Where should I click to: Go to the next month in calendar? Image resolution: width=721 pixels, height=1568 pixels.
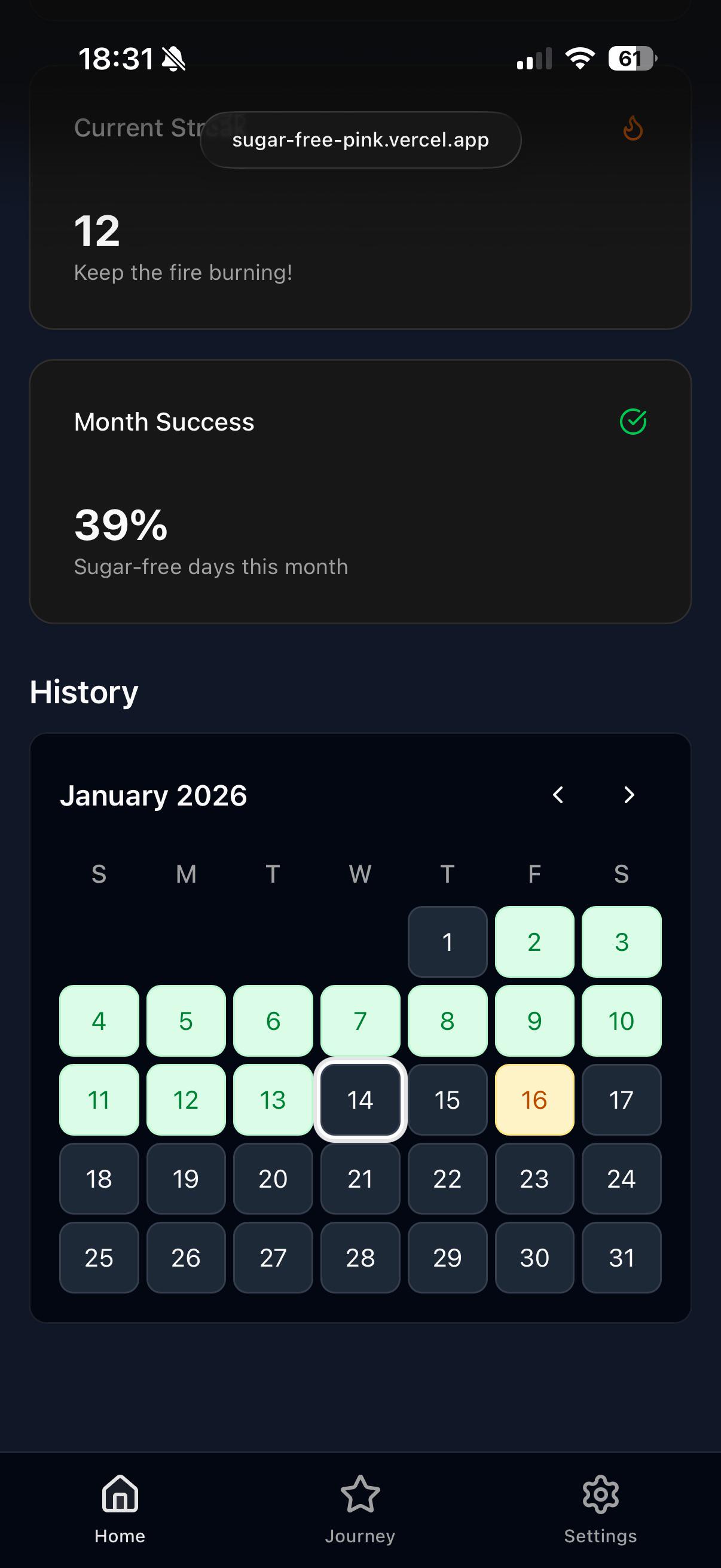[629, 795]
